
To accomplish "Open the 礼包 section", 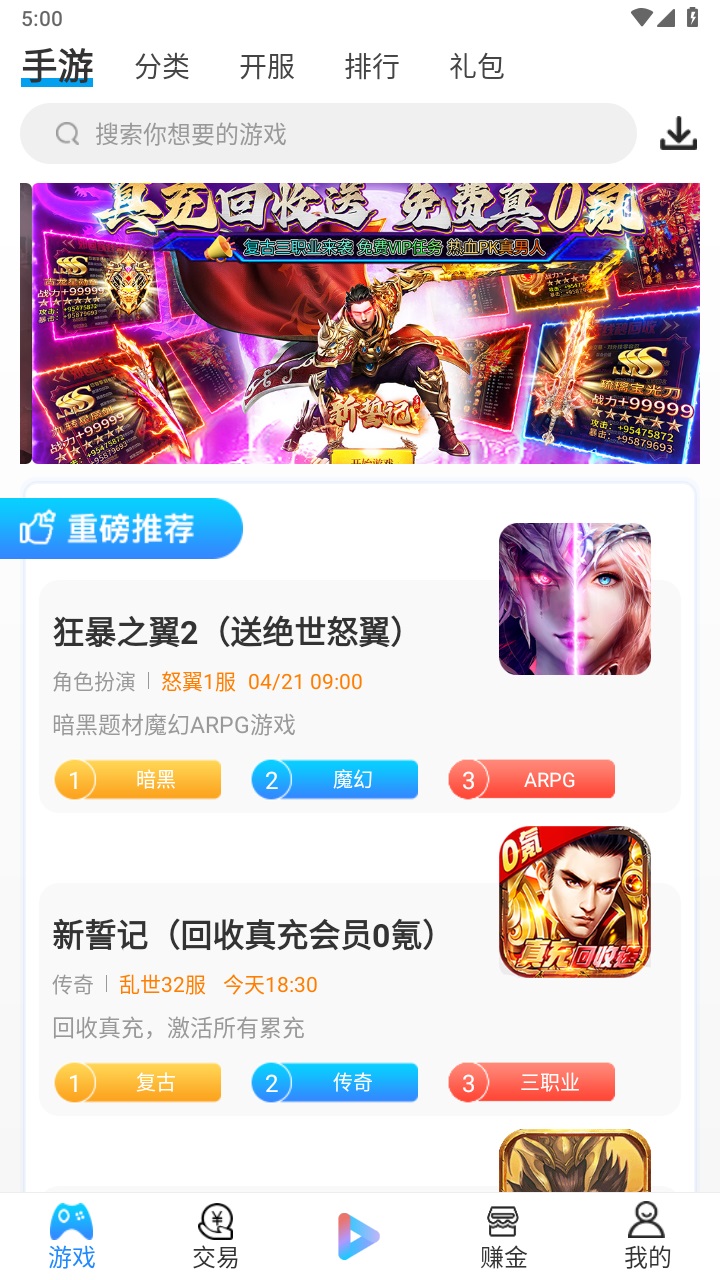I will pyautogui.click(x=477, y=65).
